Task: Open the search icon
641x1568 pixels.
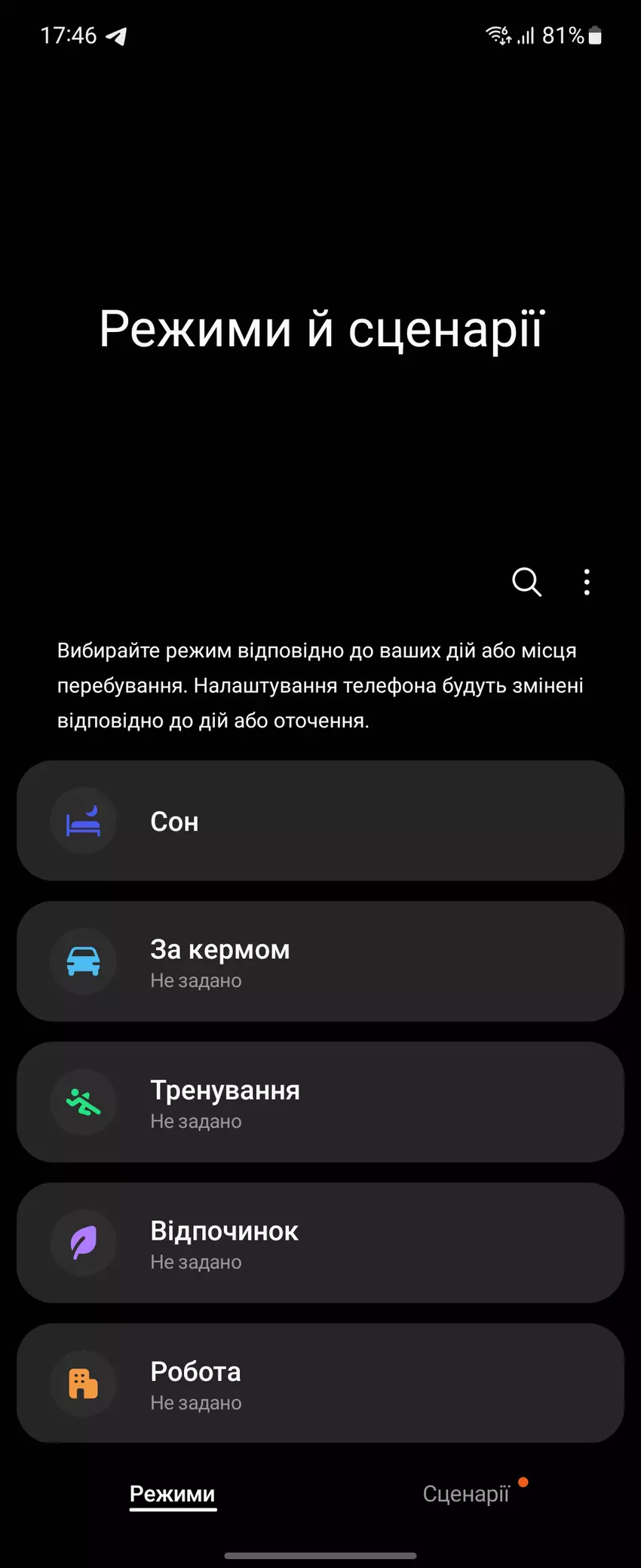Action: click(526, 582)
